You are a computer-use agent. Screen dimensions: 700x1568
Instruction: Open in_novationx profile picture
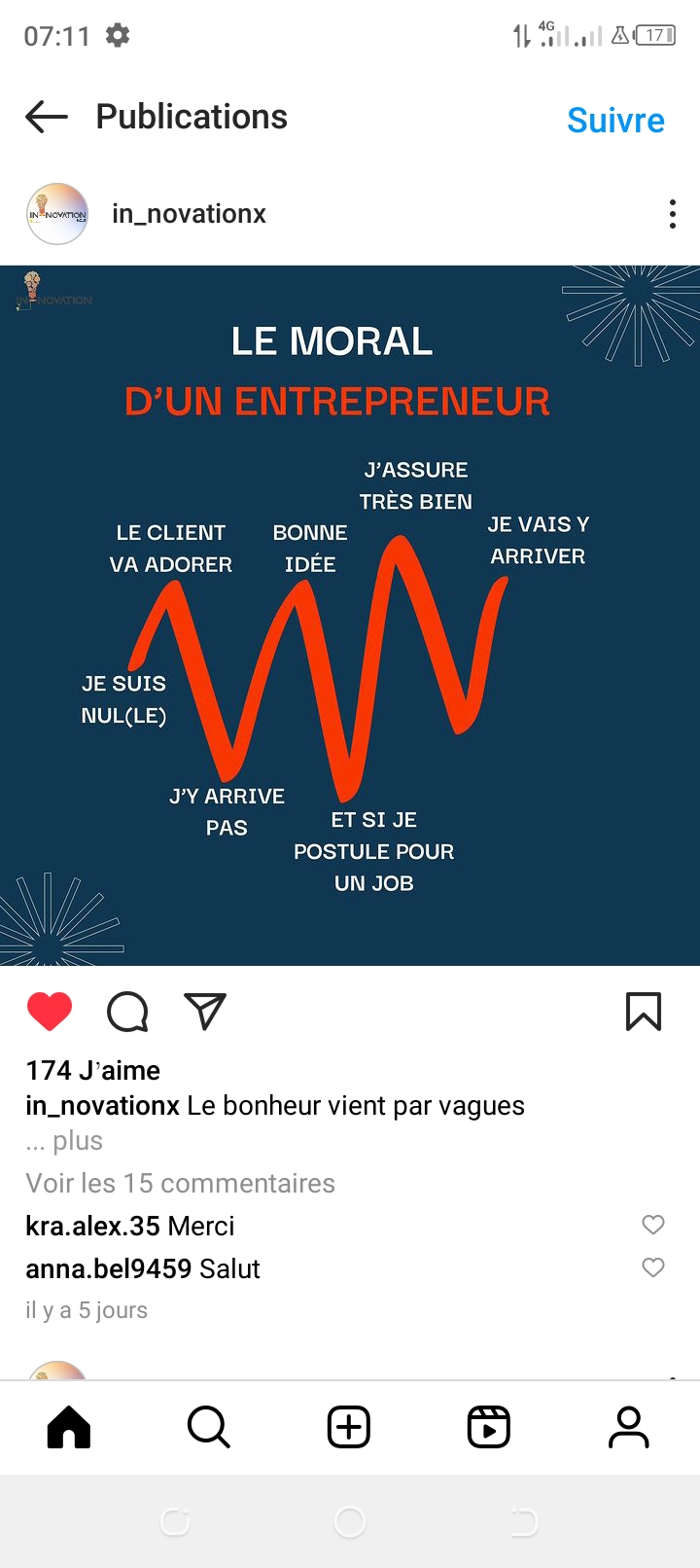pos(57,214)
